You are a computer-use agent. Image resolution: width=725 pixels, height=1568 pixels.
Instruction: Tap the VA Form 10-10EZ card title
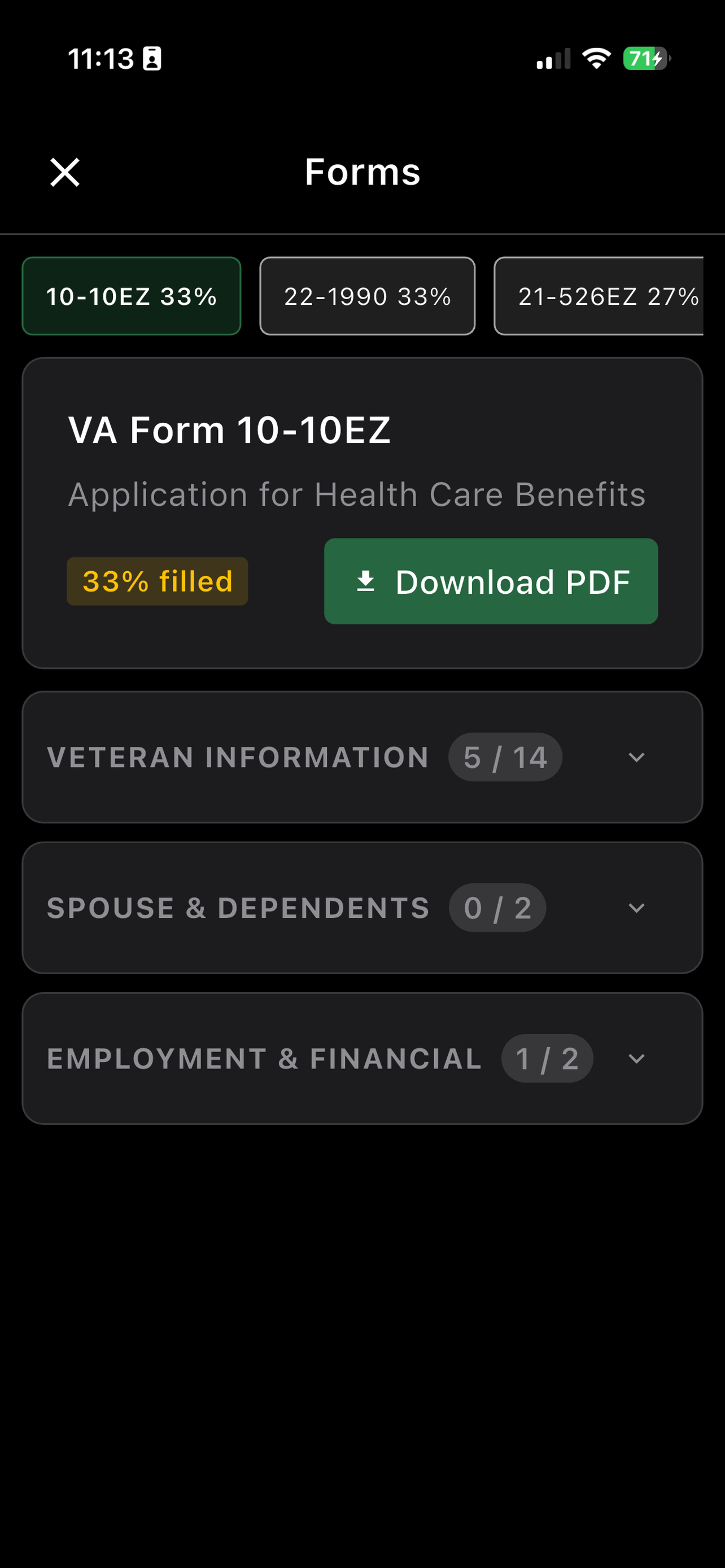click(229, 429)
